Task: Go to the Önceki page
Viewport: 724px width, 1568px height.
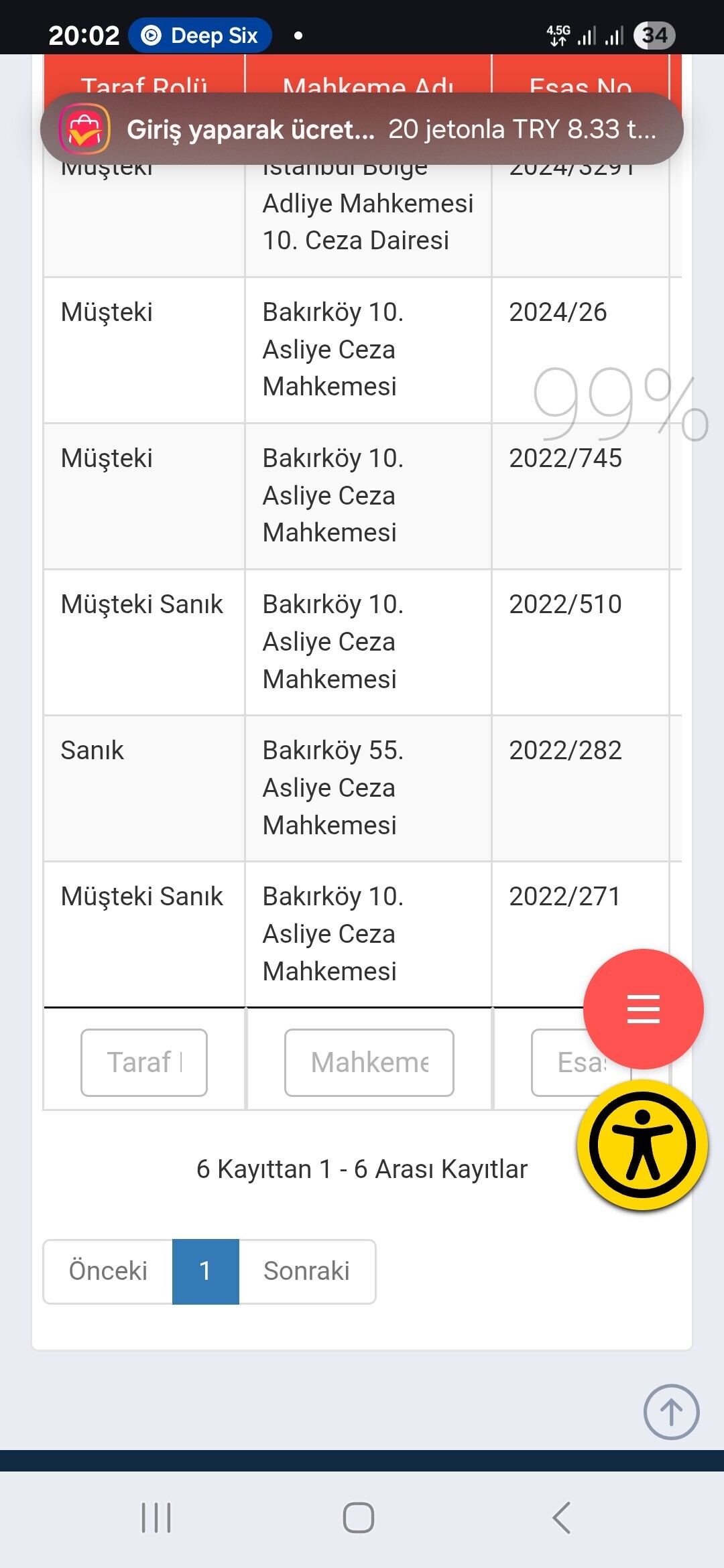Action: 108,1271
